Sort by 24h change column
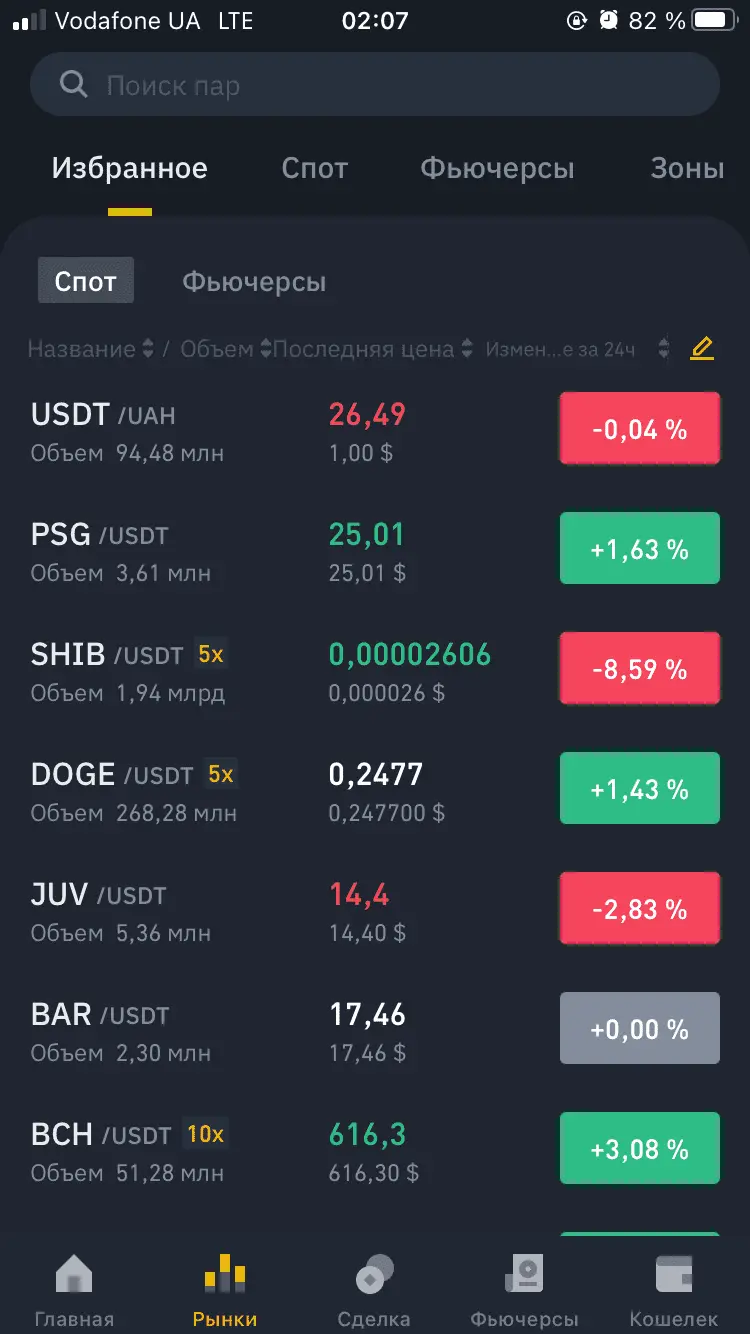This screenshot has height=1334, width=750. [x=575, y=349]
